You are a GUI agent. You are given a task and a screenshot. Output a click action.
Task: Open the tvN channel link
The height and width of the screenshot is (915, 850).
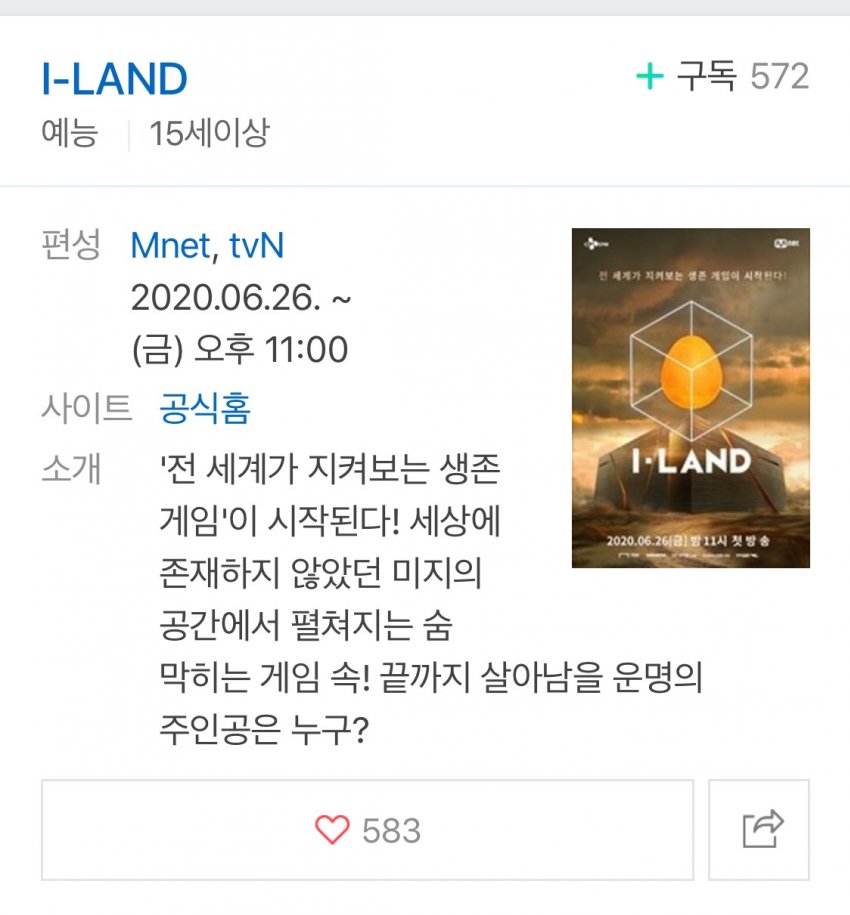click(255, 245)
